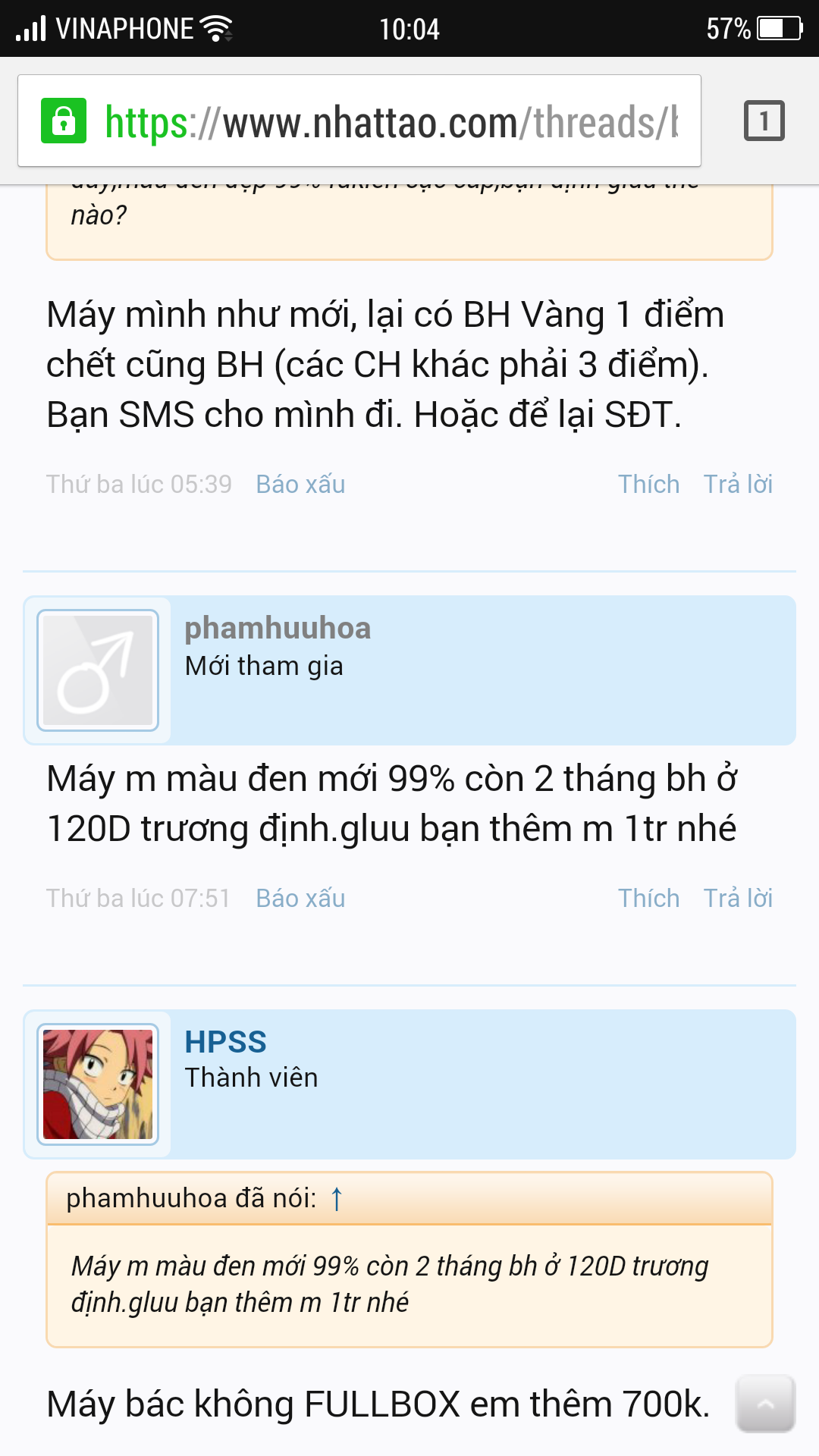View HPSS's avatar picture

point(98,1084)
